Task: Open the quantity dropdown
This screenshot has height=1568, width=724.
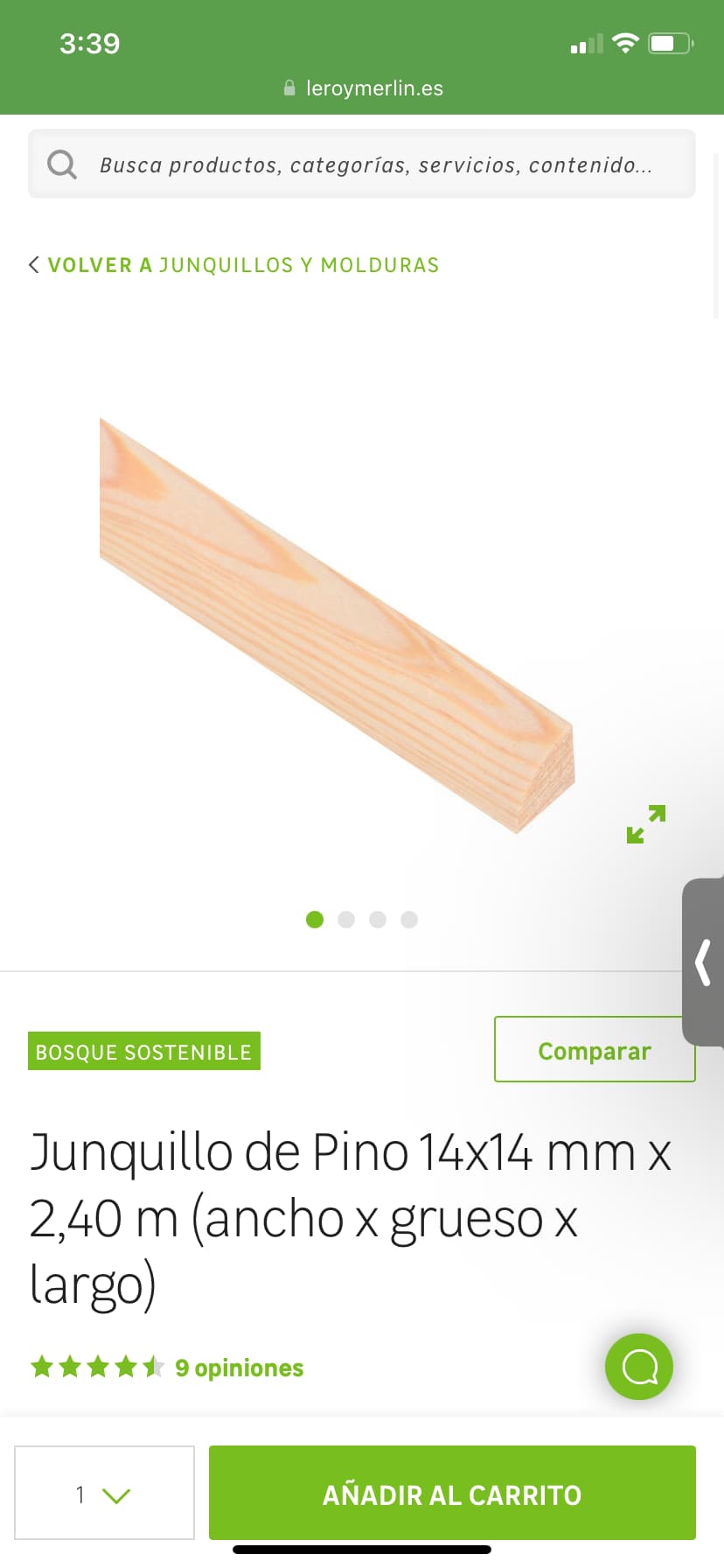Action: click(104, 1493)
